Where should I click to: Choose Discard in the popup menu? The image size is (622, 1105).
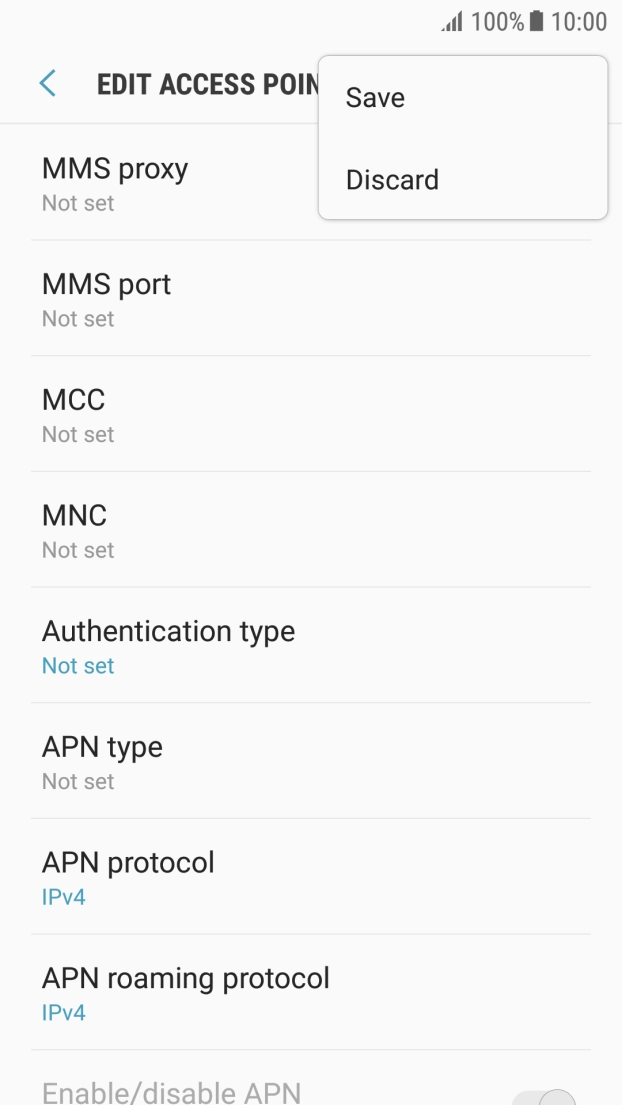click(392, 180)
